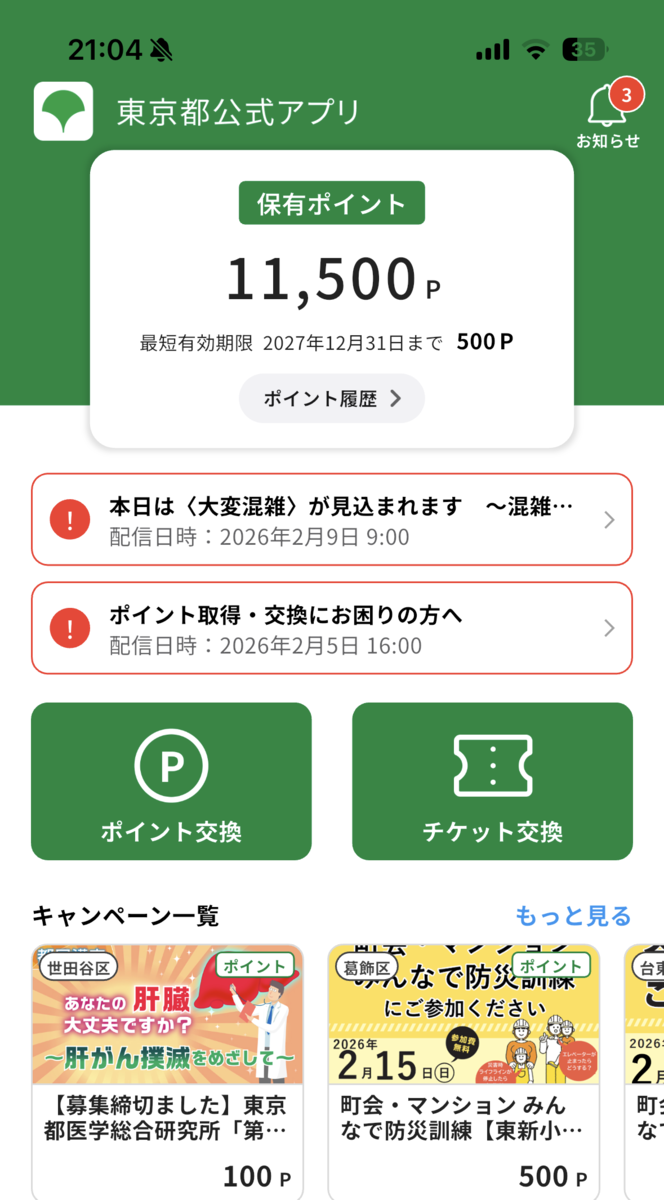Open the お知らせ notifications bell
The image size is (664, 1200).
608,114
